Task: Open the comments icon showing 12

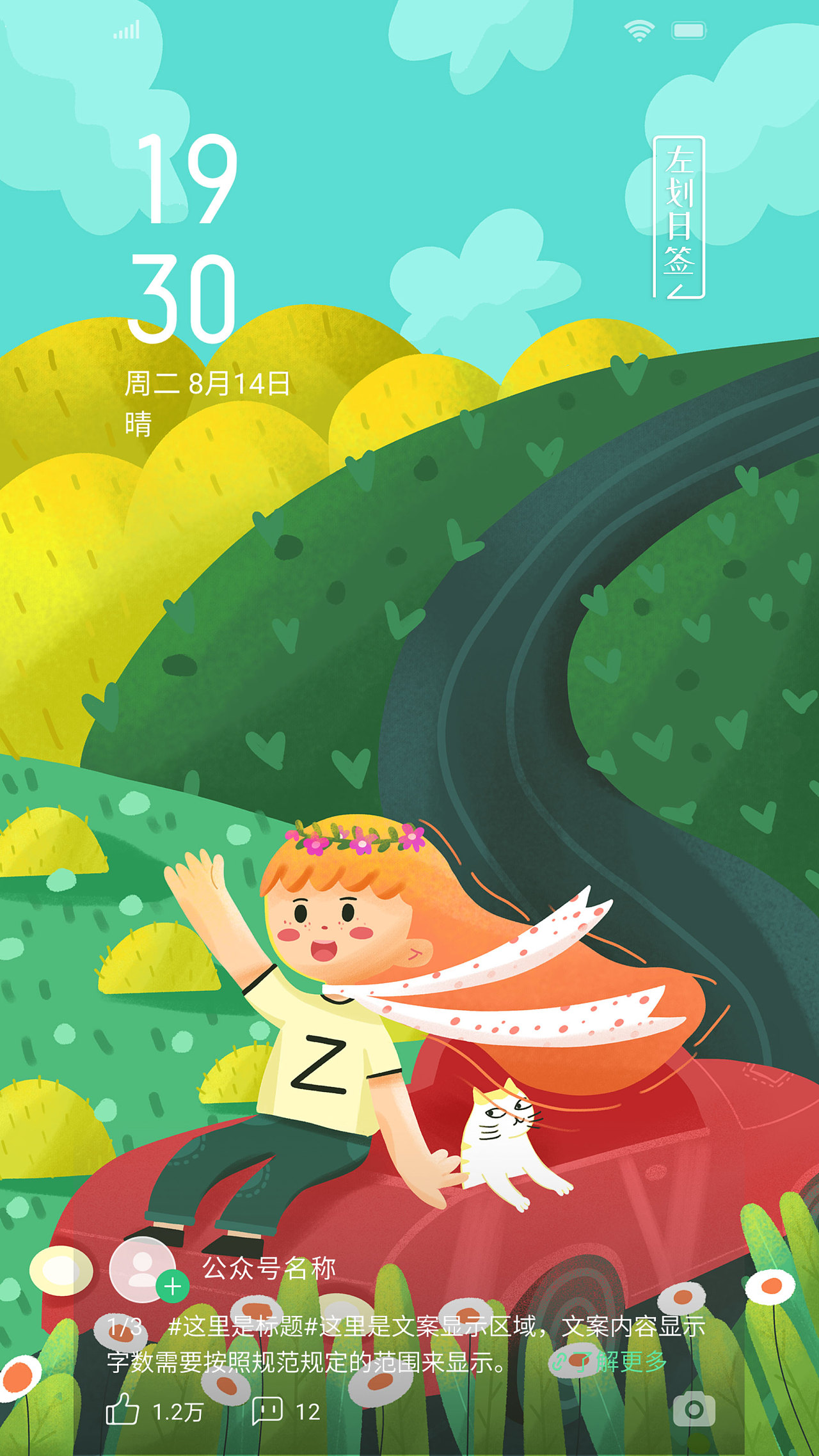Action: click(x=267, y=1411)
